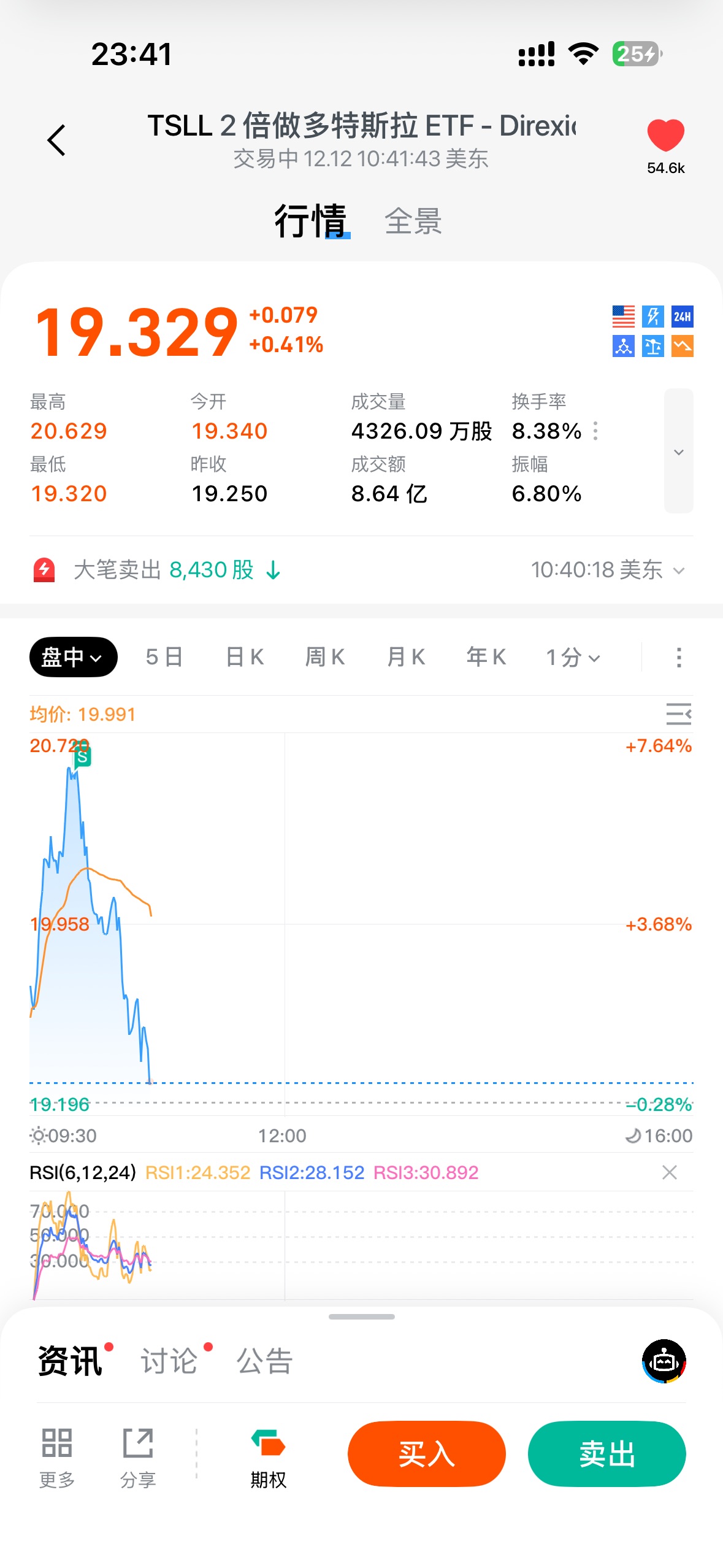Switch to the 全景 tab
The width and height of the screenshot is (723, 1568).
click(413, 221)
